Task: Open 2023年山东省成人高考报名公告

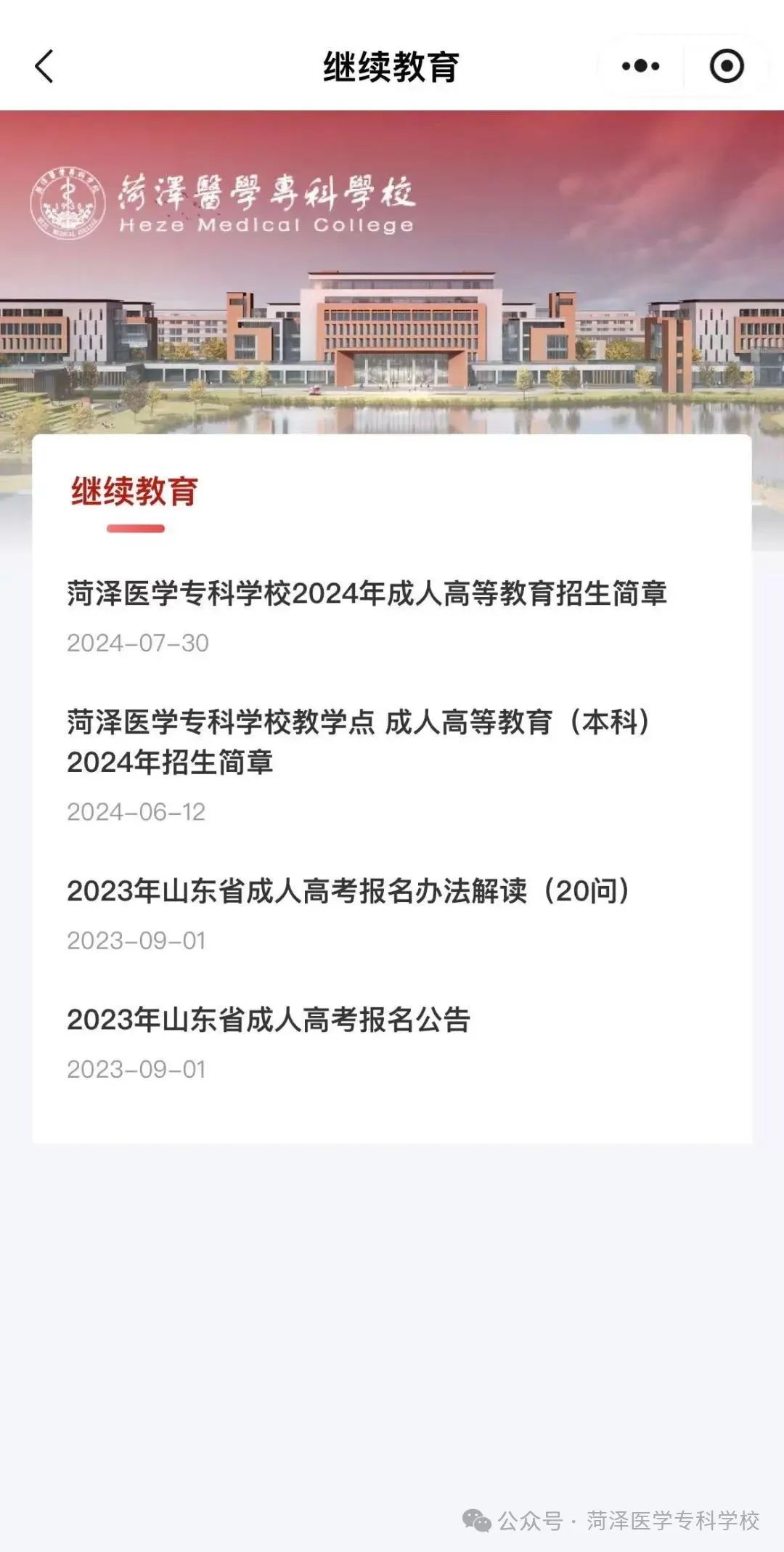Action: 269,1020
